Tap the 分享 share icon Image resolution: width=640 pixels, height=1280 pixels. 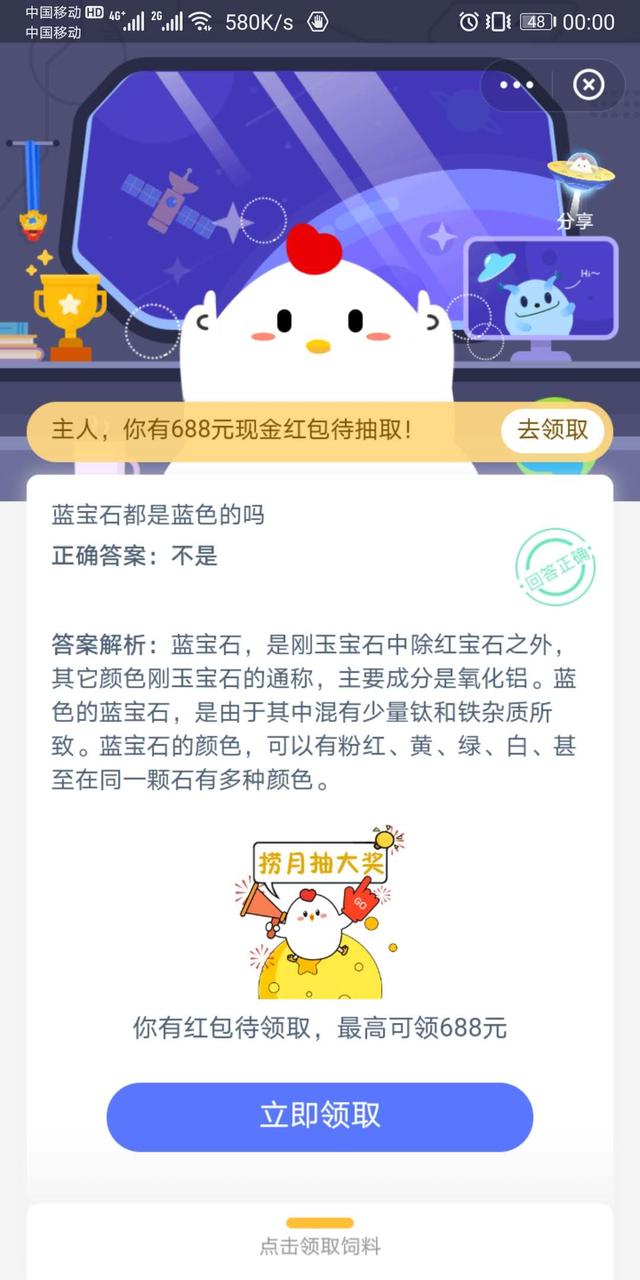[x=575, y=195]
